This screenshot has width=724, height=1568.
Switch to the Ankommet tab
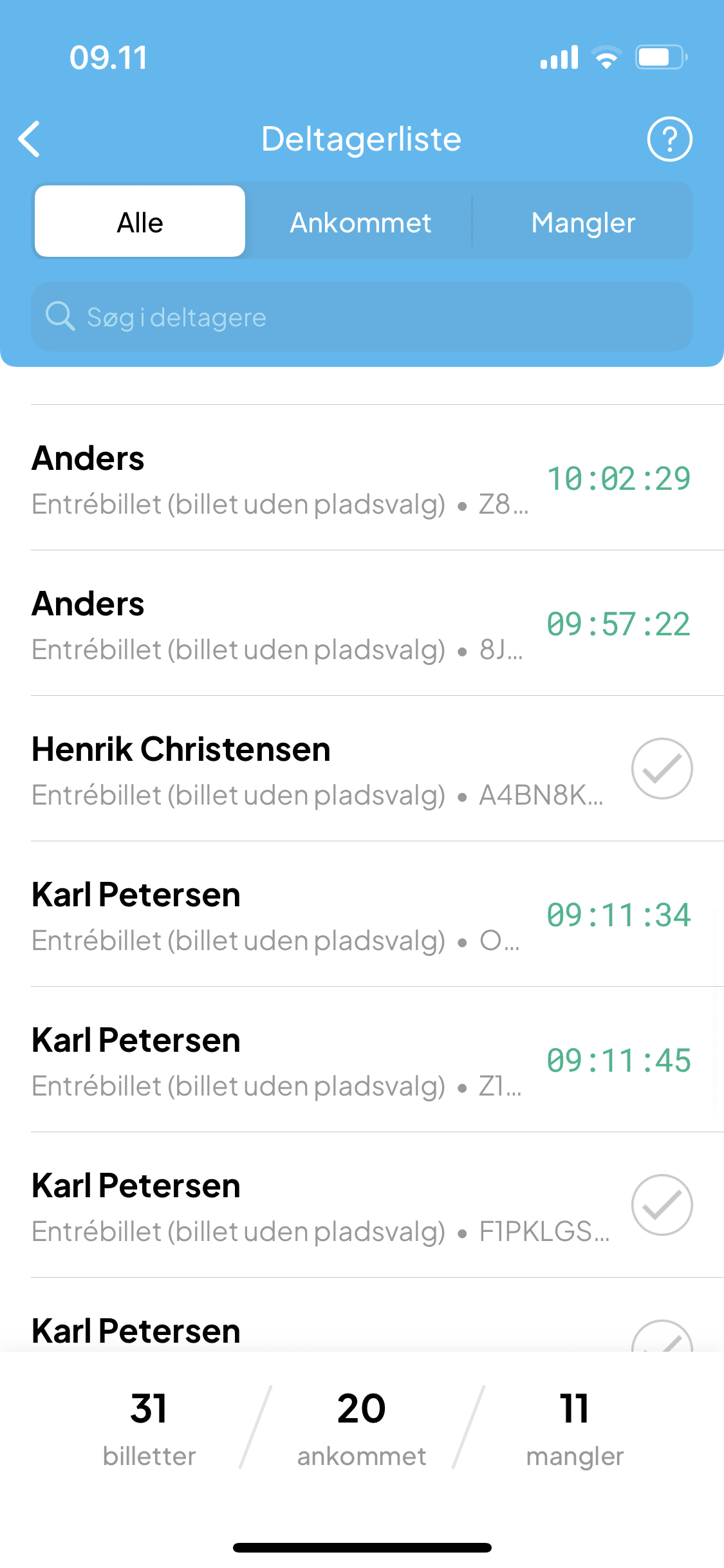point(360,223)
